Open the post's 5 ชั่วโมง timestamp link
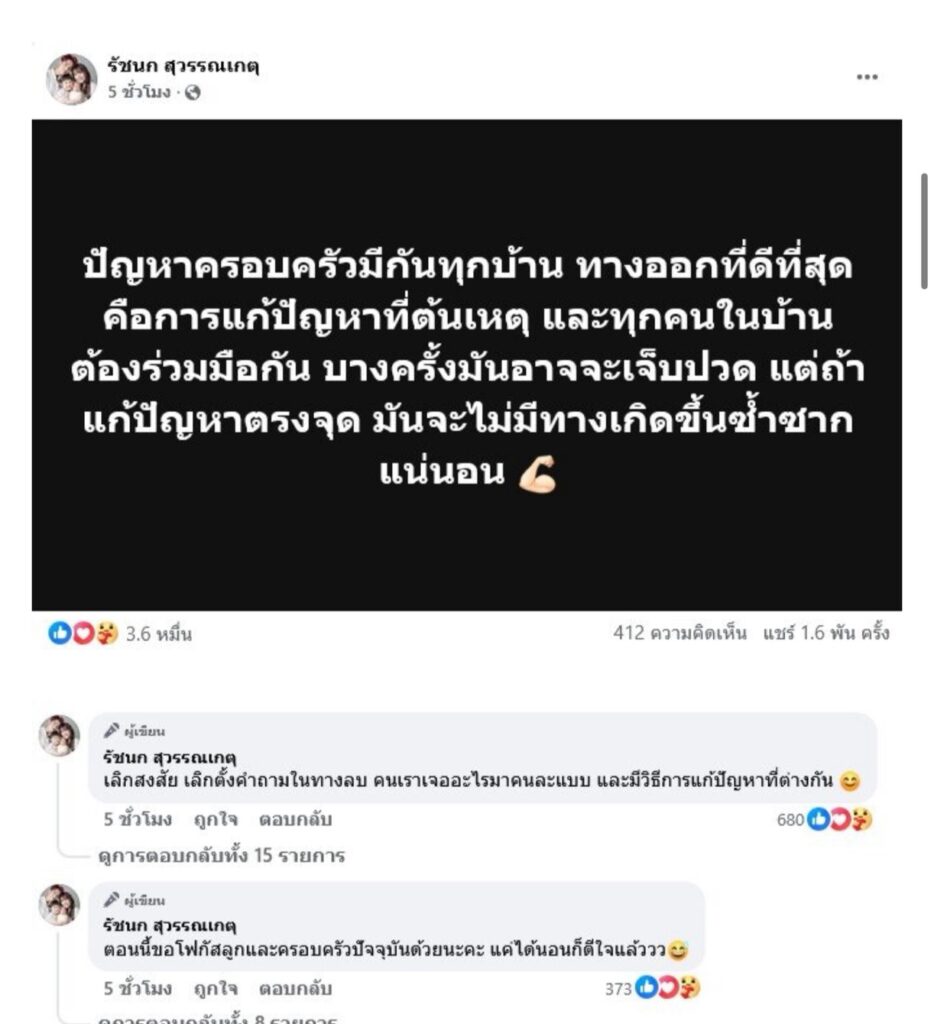 138,92
